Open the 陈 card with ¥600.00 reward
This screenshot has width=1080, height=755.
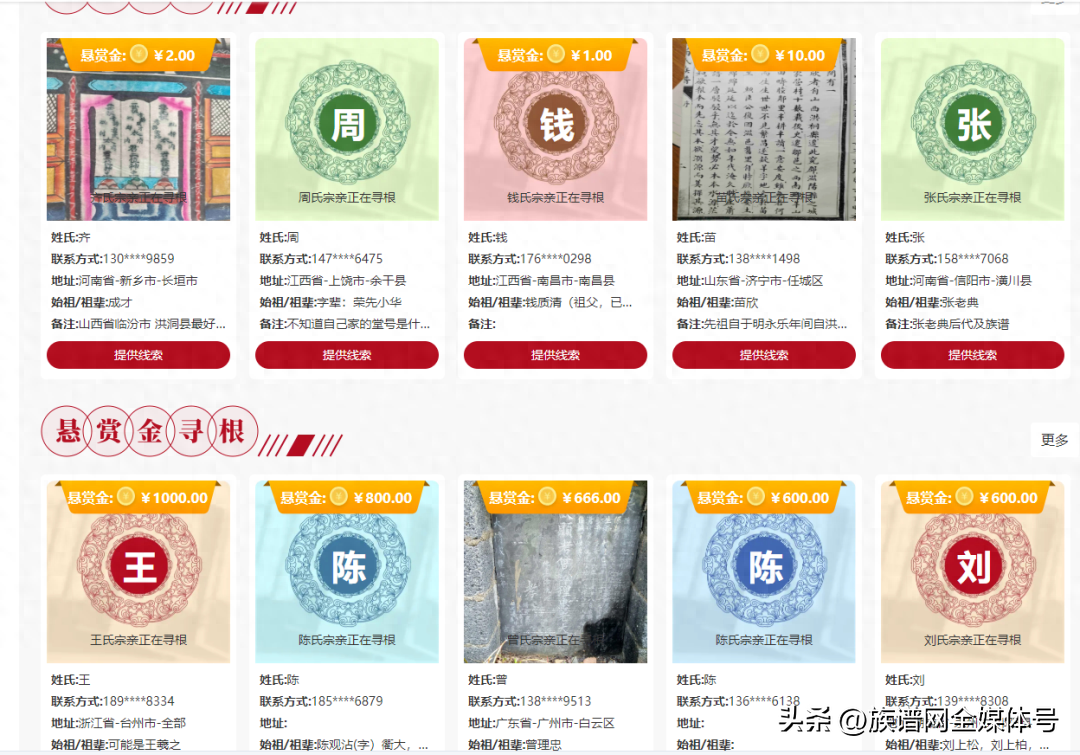click(x=763, y=572)
